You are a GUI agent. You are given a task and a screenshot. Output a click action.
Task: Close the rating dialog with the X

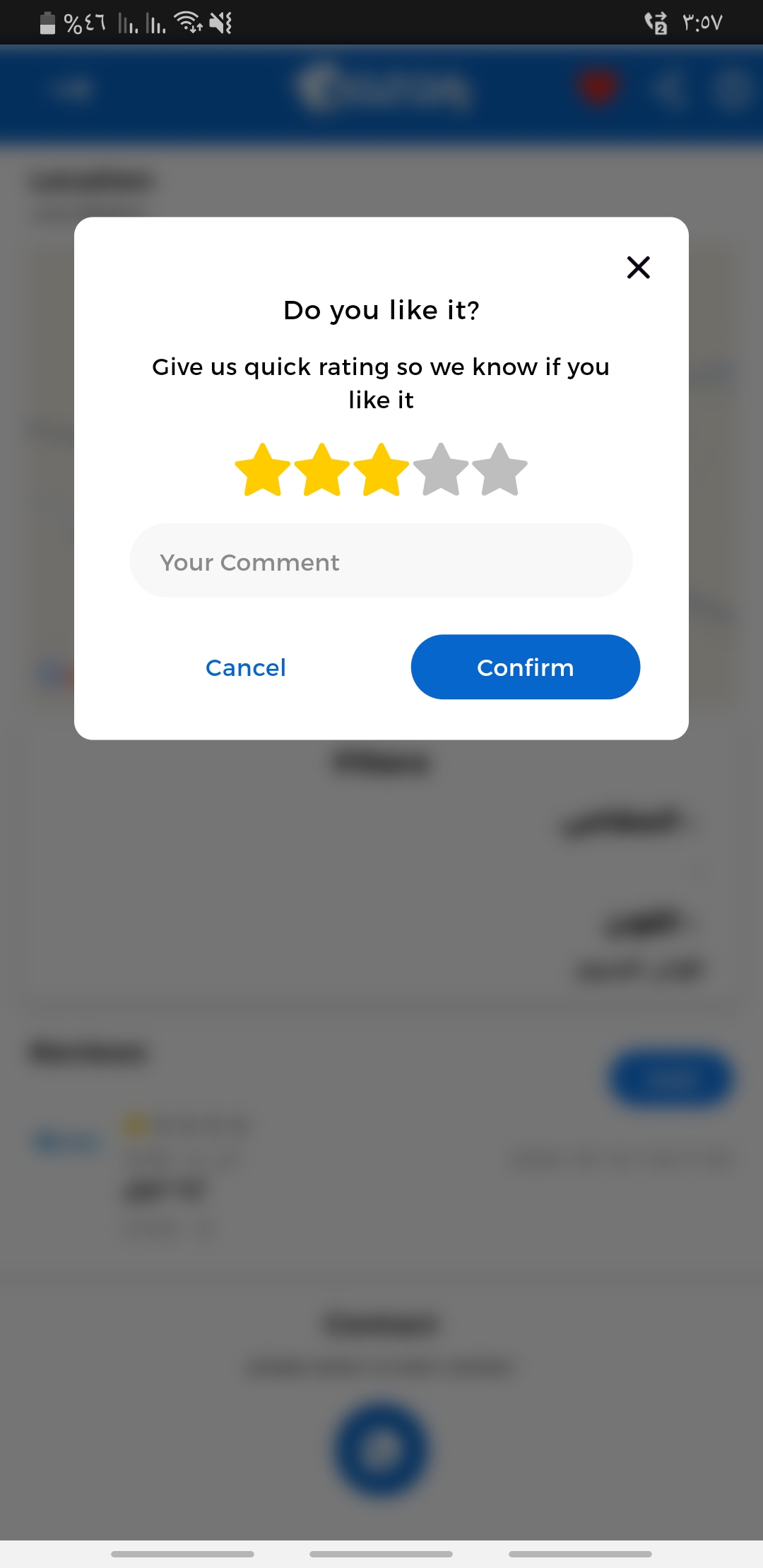click(x=638, y=268)
